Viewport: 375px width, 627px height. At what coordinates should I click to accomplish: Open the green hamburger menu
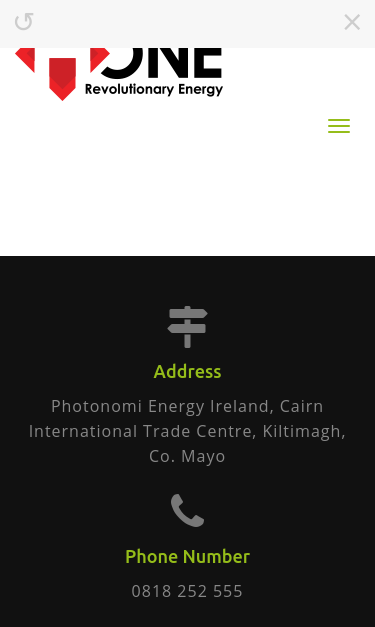pyautogui.click(x=339, y=126)
